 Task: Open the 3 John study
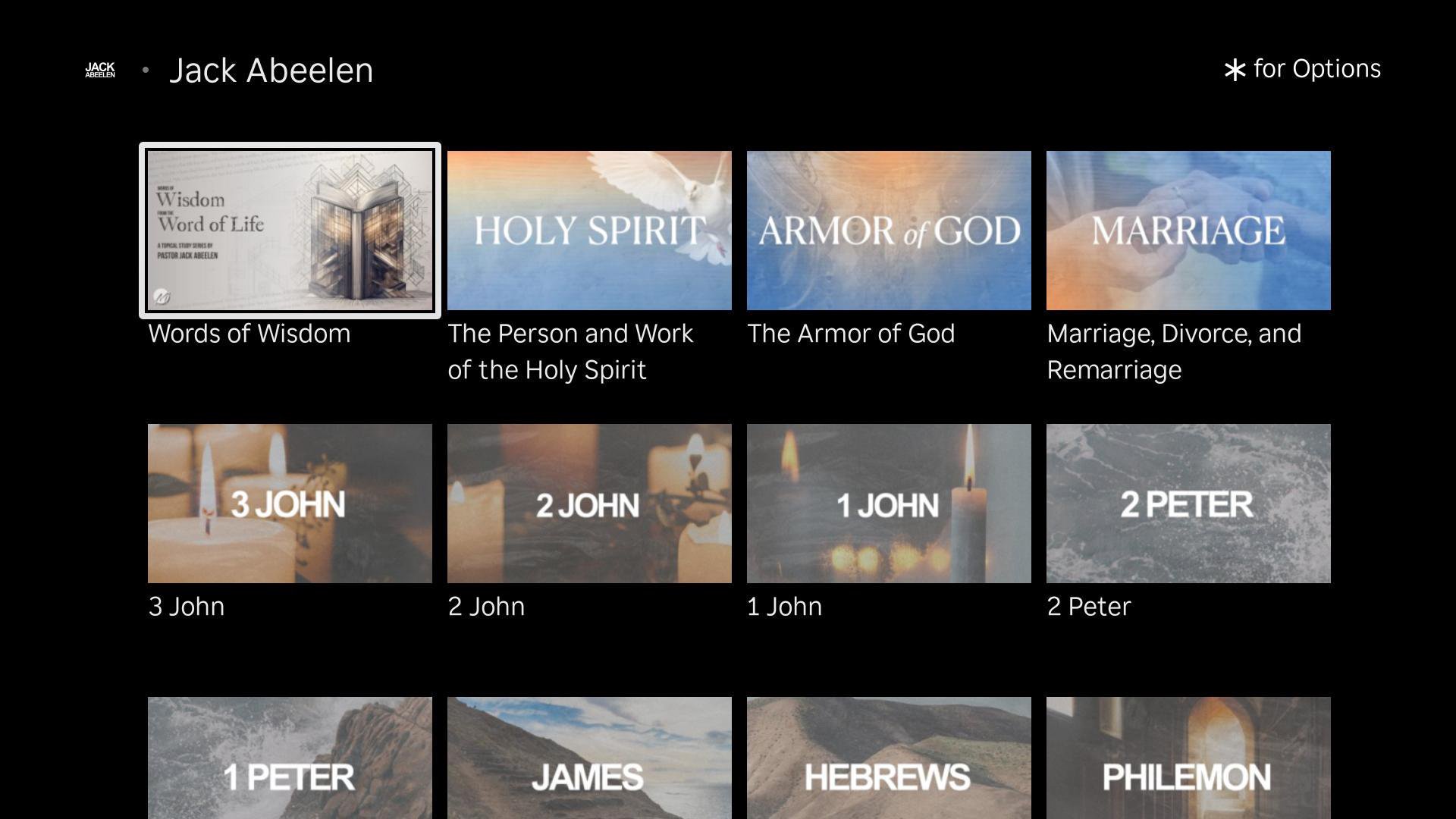point(290,503)
